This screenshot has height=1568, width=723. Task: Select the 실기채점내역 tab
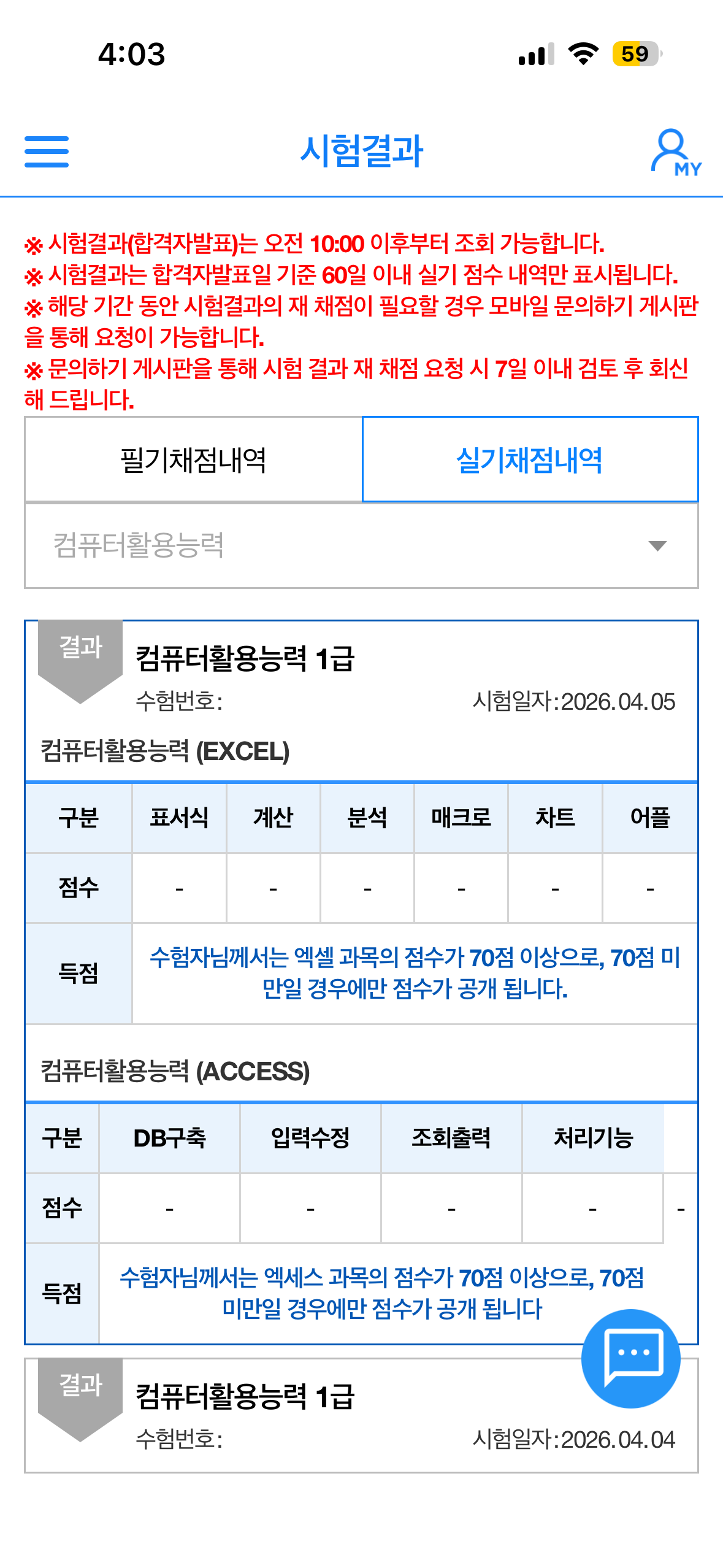(530, 460)
